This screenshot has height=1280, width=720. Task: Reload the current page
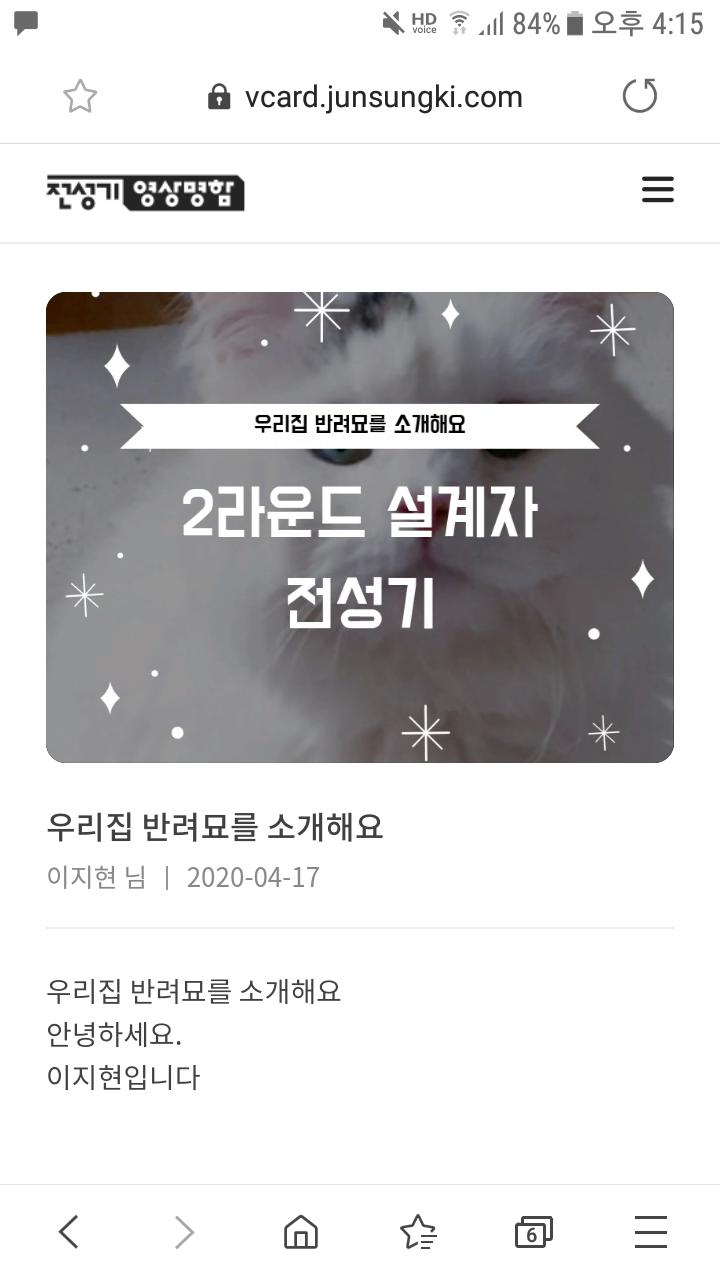pyautogui.click(x=640, y=97)
